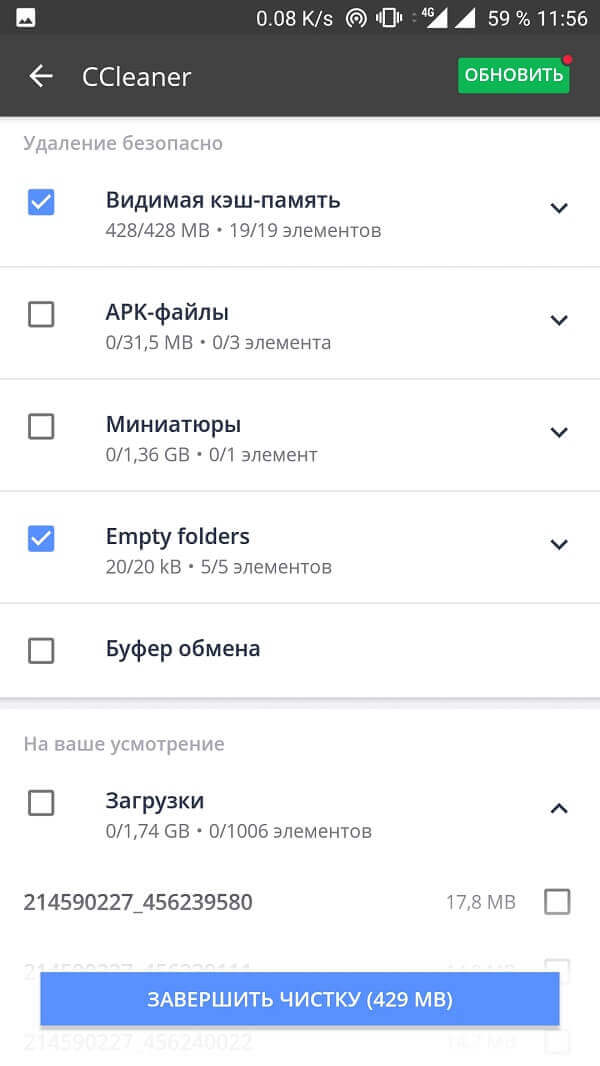The width and height of the screenshot is (600, 1066).
Task: Uncheck the Видимая кэш-память checkbox
Action: click(41, 202)
